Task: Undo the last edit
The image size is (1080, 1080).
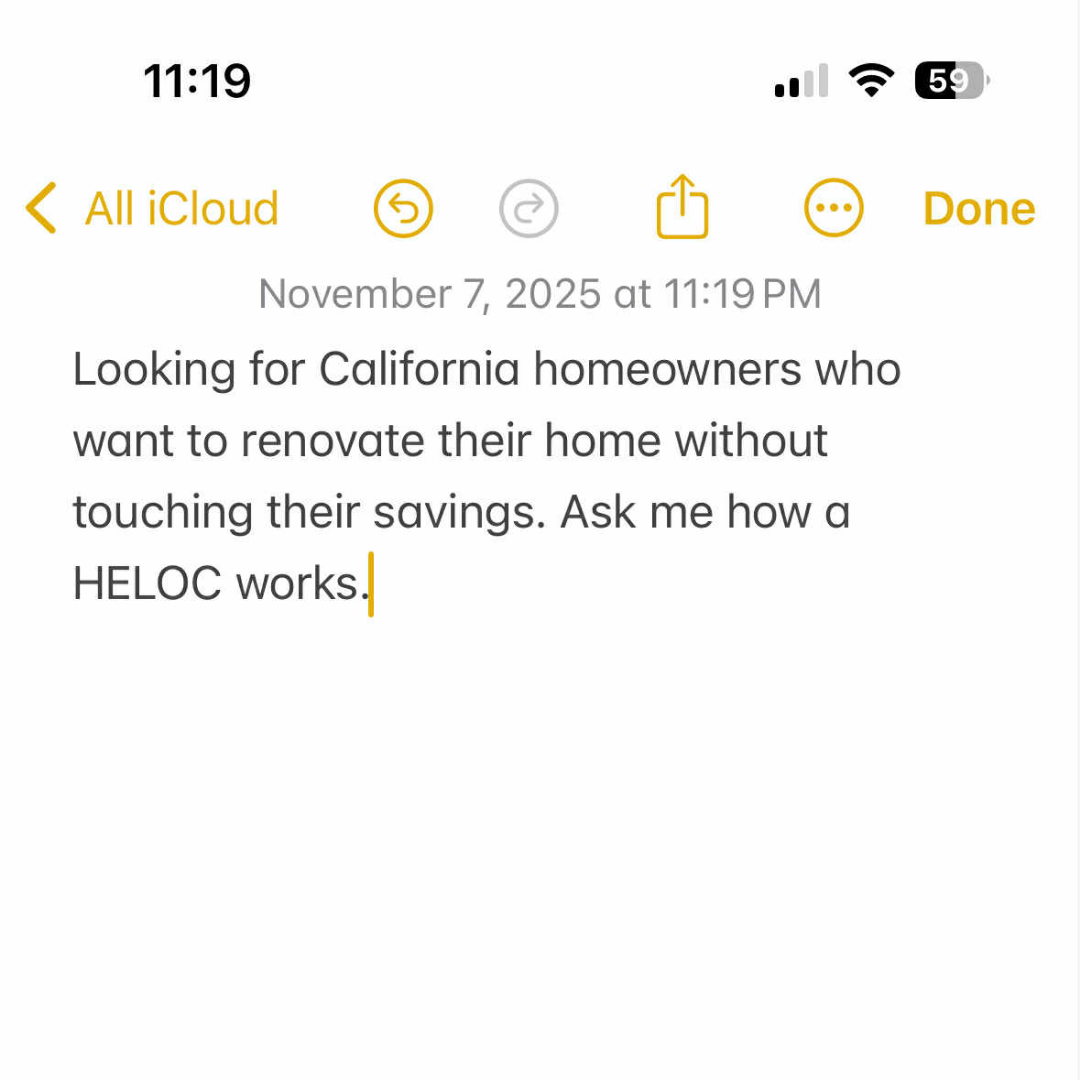Action: pos(403,209)
